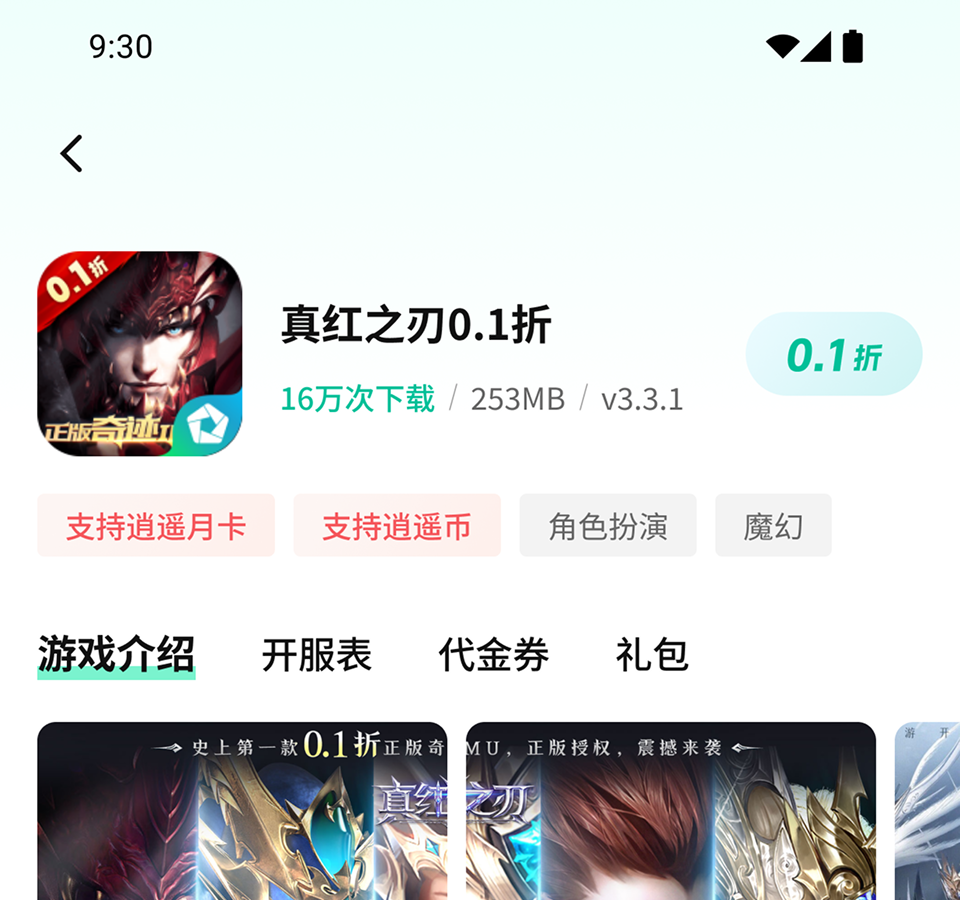Switch to the 游戏介绍 tab
The width and height of the screenshot is (960, 900).
pos(116,655)
